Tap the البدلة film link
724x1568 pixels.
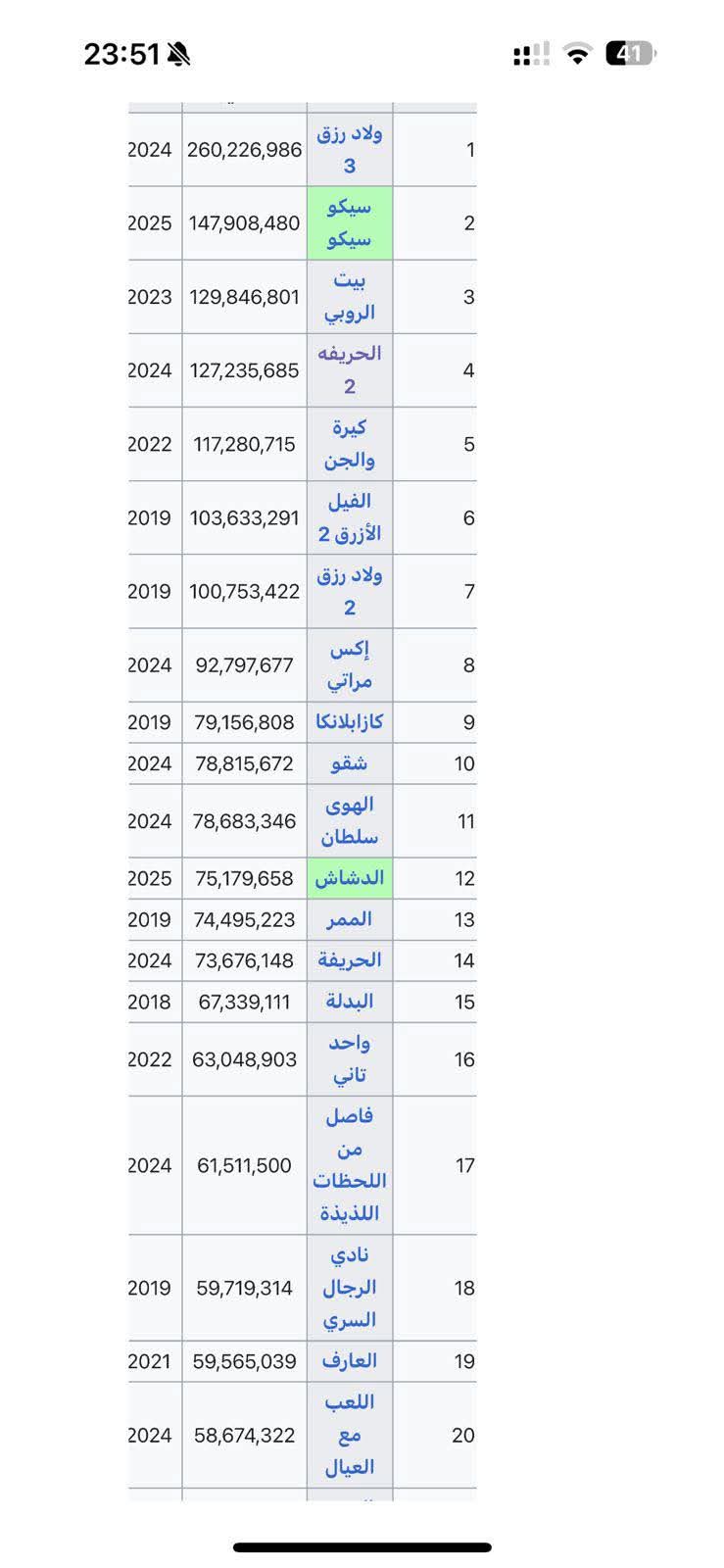[350, 1002]
